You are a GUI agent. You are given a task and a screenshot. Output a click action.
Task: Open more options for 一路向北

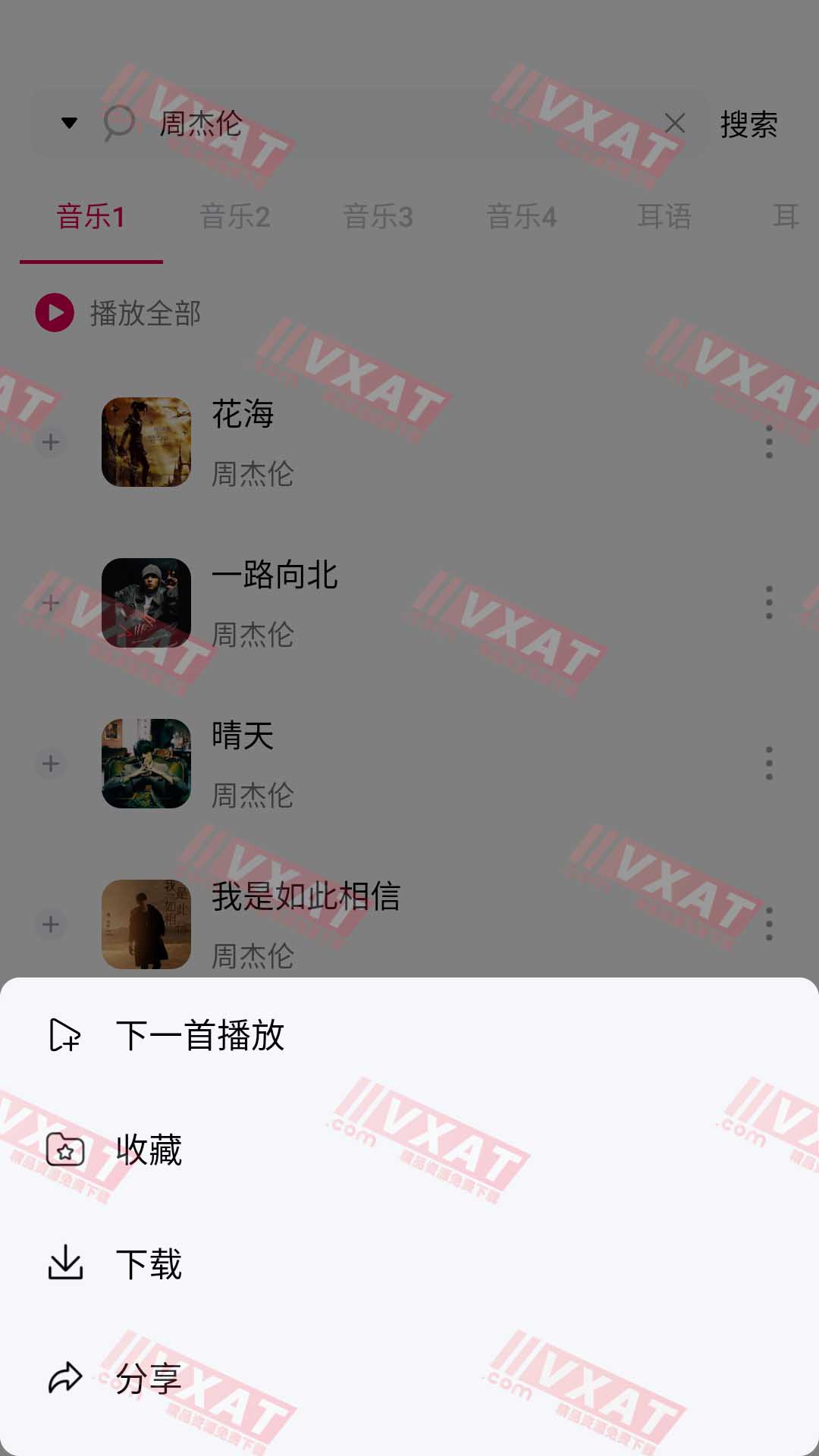point(769,602)
